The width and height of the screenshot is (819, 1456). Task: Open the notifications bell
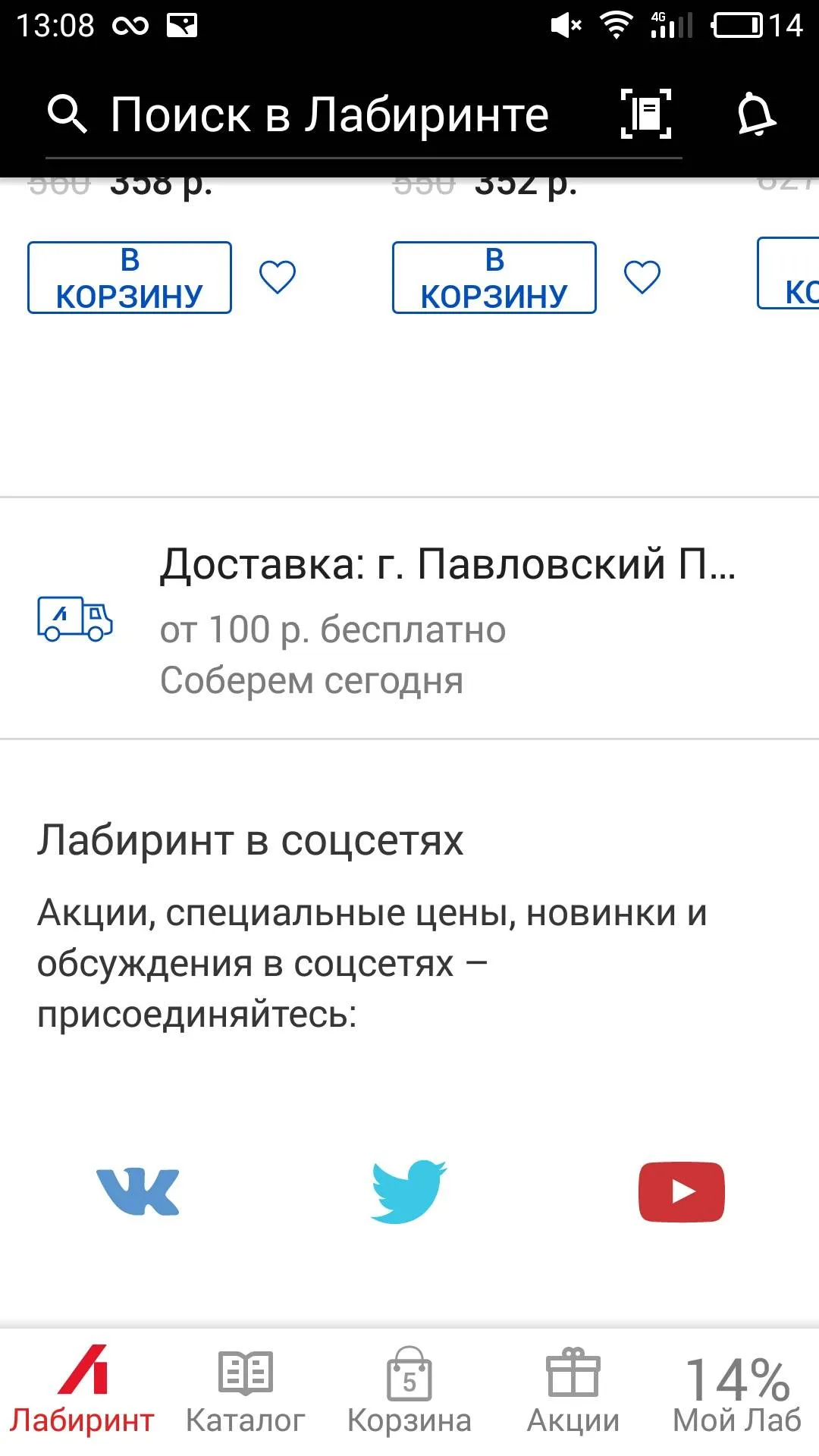click(755, 115)
